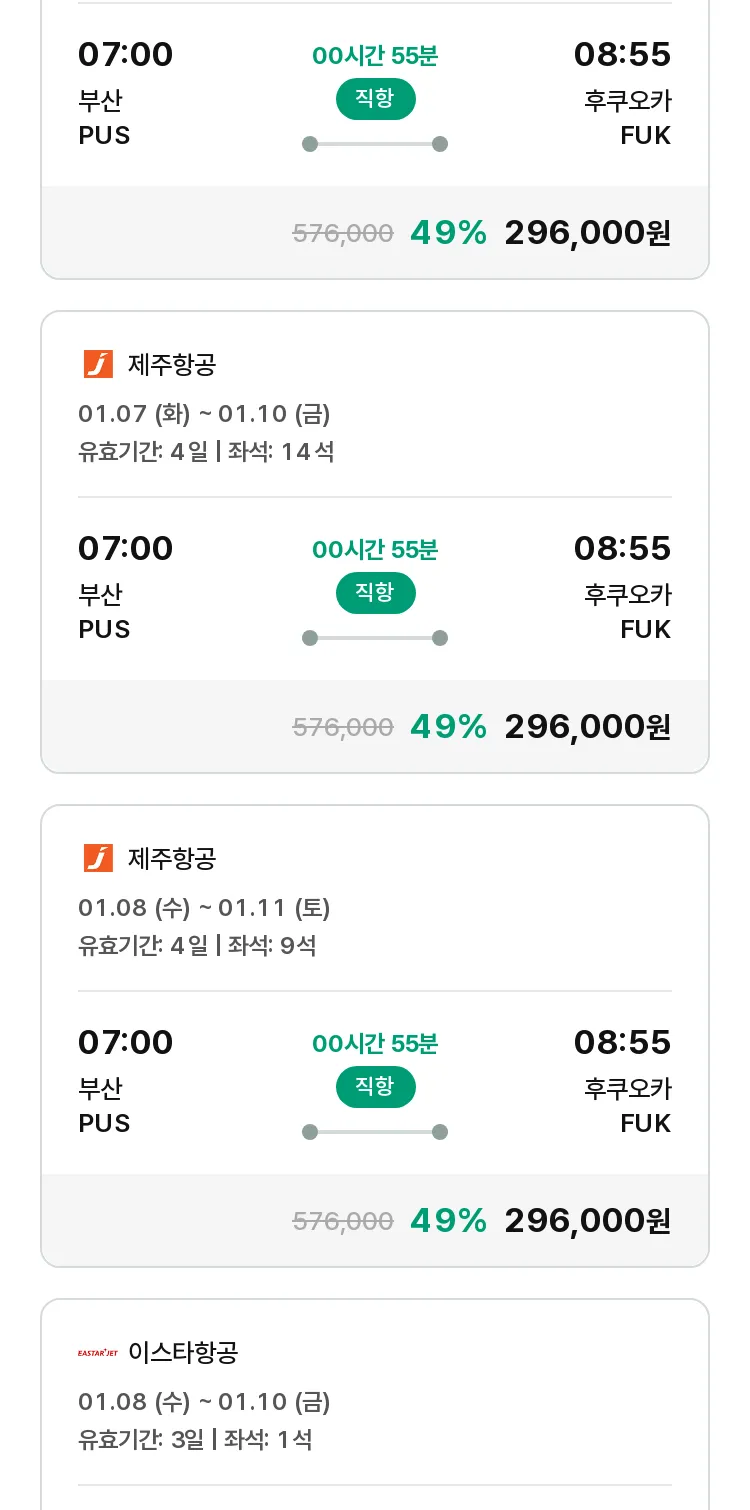View the Eastar Jet 01.08 ~ 01.10 flight
This screenshot has width=750, height=1510.
374,1400
